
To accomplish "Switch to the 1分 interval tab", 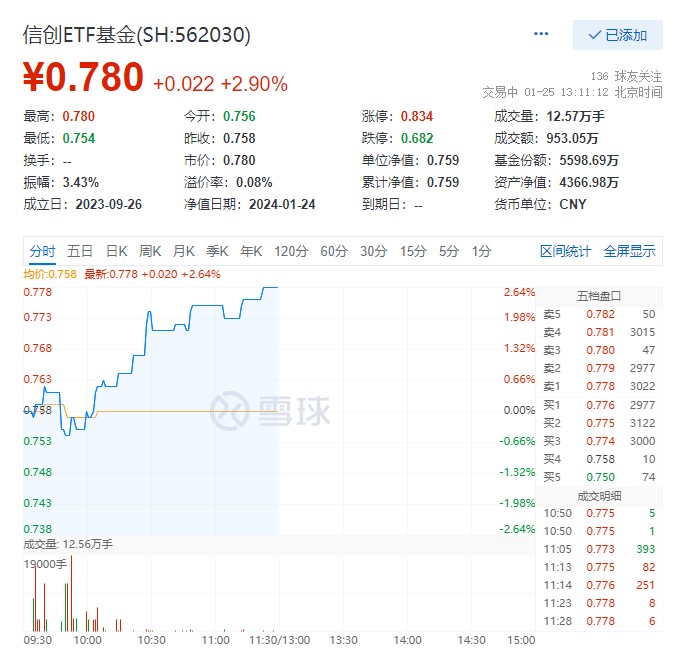I will (x=481, y=251).
